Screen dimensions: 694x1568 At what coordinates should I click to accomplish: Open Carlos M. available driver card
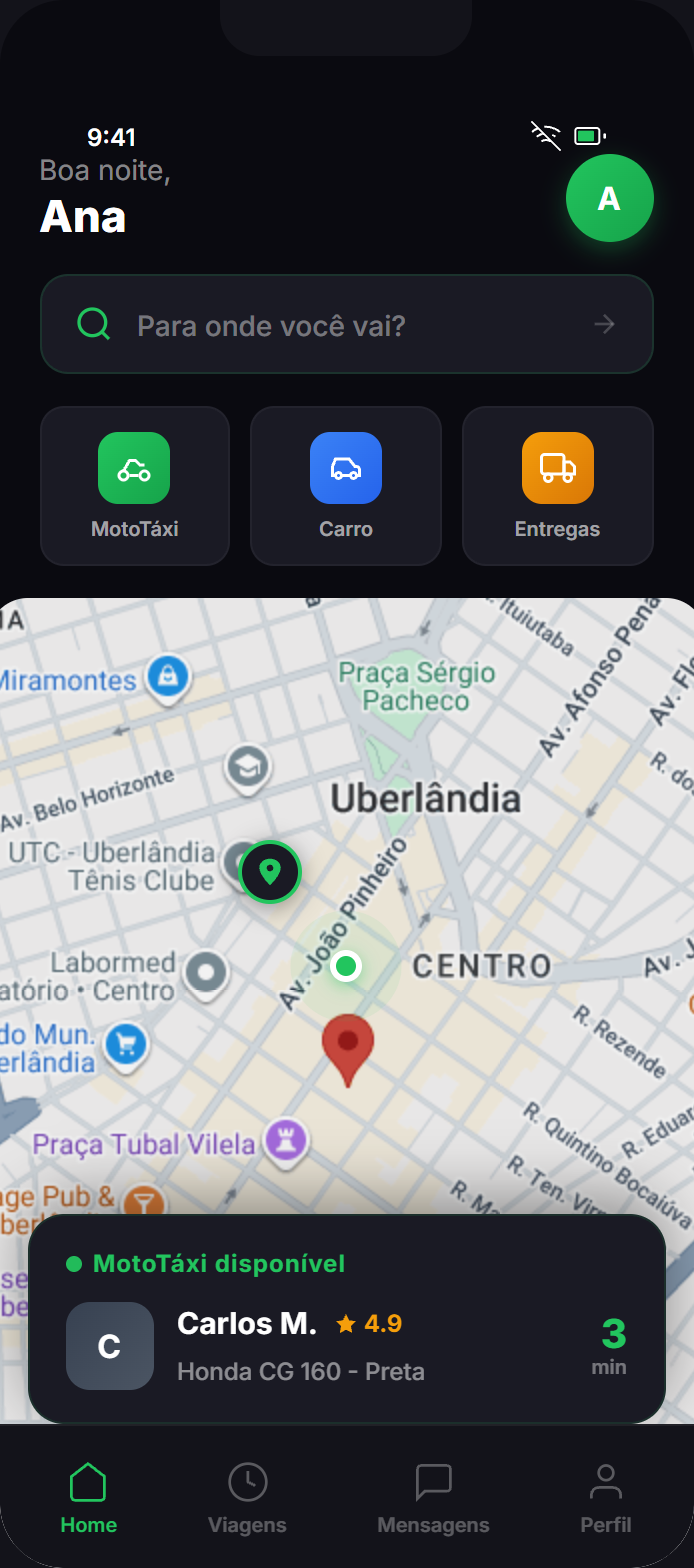click(346, 1320)
